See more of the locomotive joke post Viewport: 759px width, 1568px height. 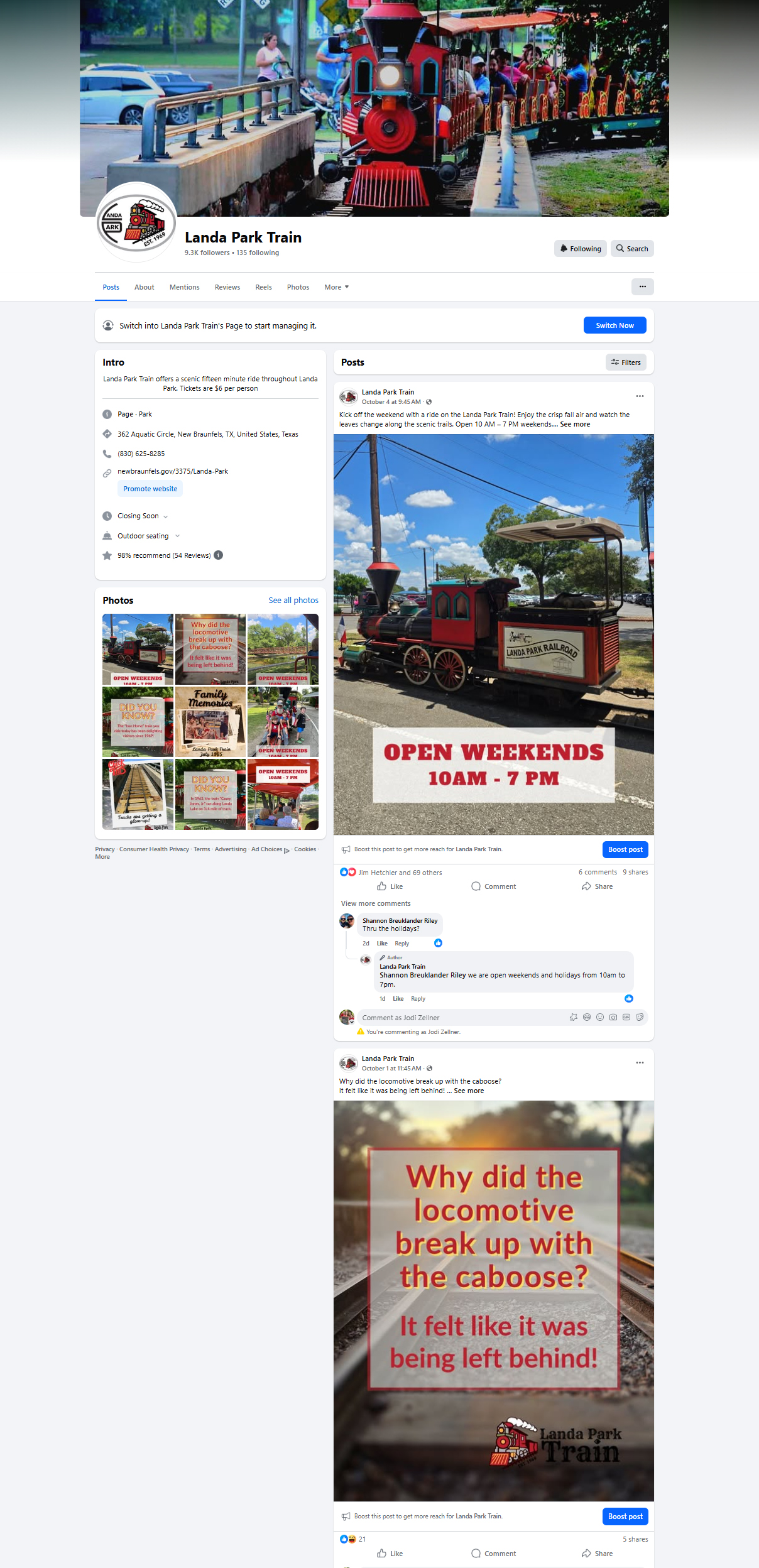click(469, 1091)
